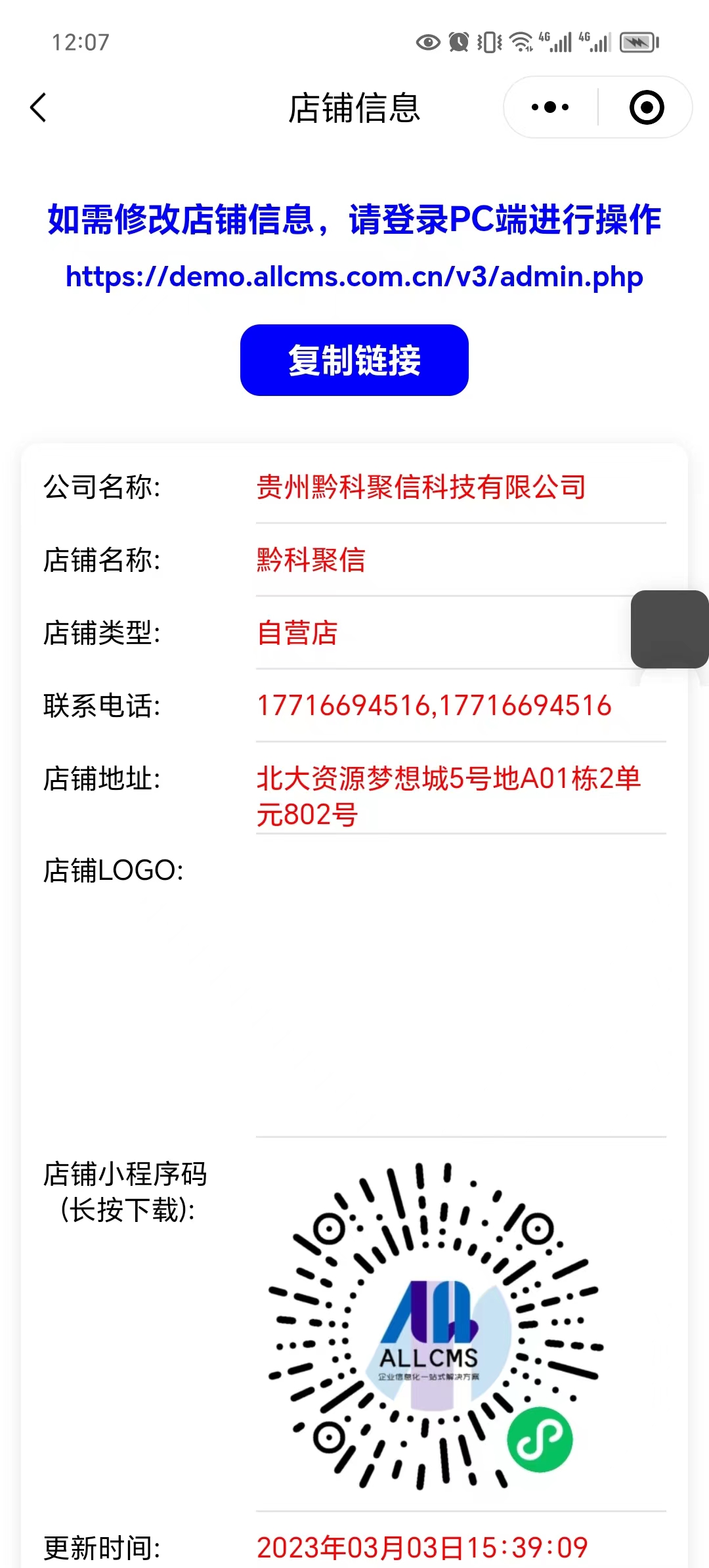Click the eye icon in the status bar
This screenshot has height=1568, width=709.
pyautogui.click(x=428, y=42)
